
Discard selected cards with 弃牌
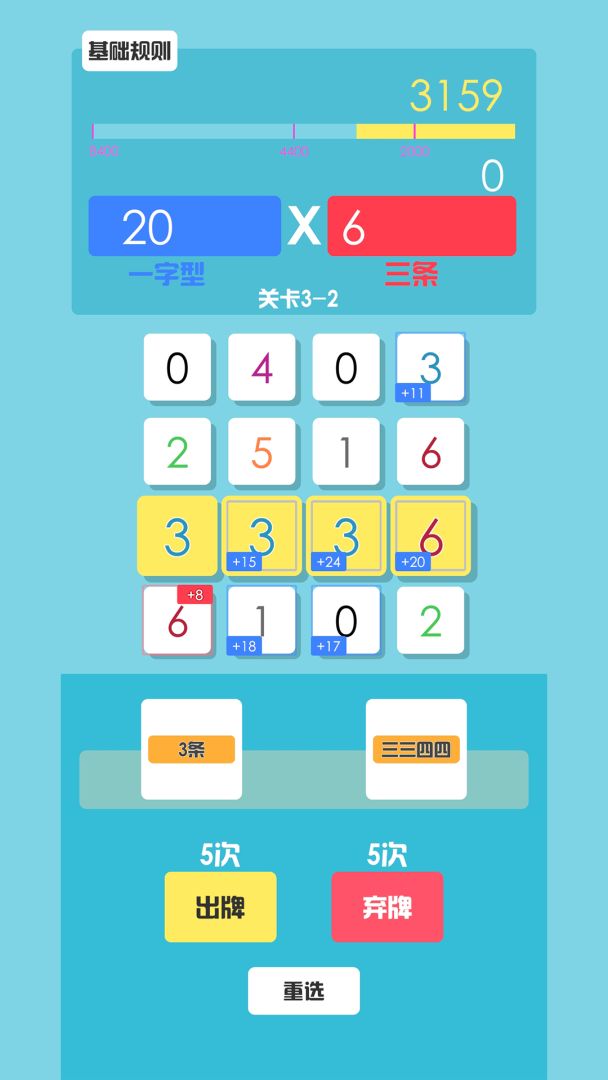coord(387,907)
